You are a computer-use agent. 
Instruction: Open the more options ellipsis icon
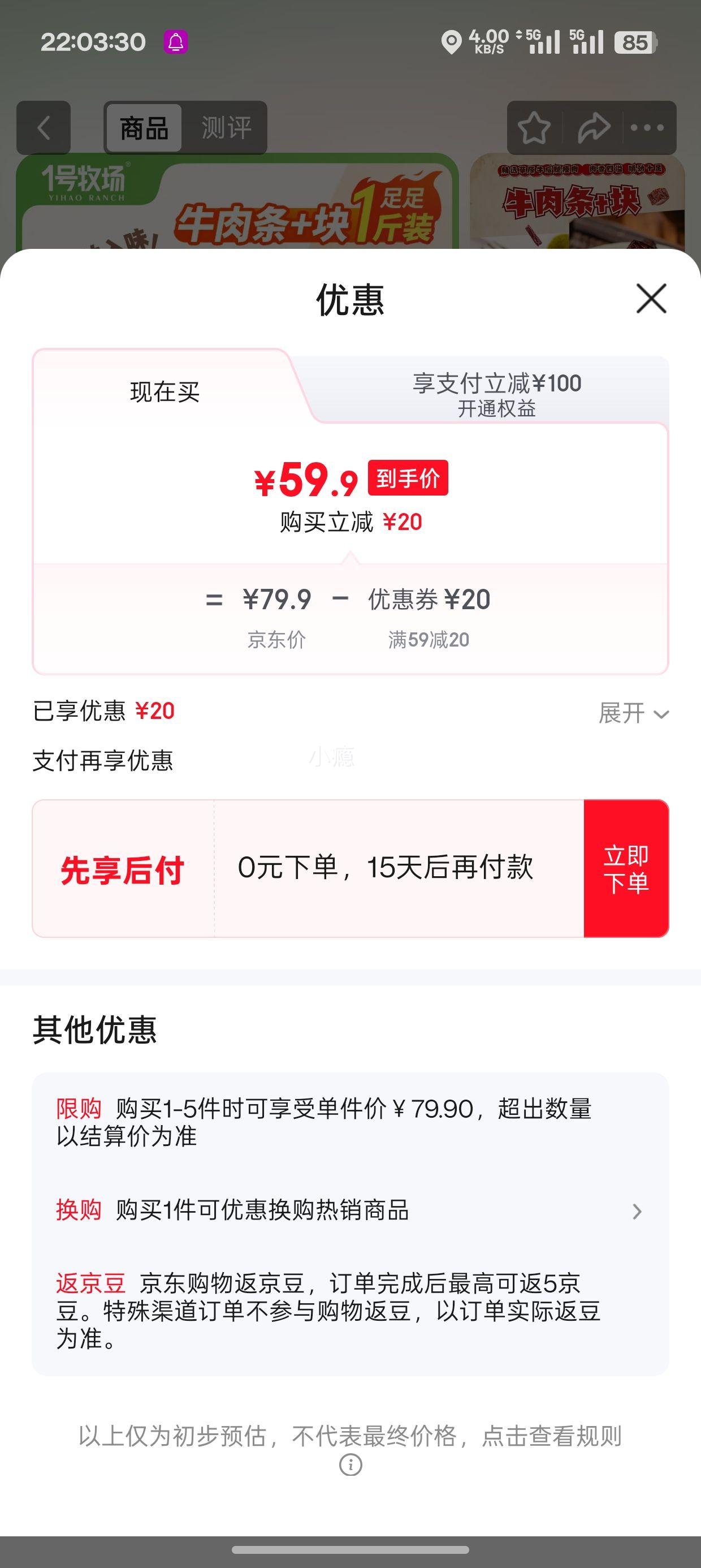click(647, 127)
